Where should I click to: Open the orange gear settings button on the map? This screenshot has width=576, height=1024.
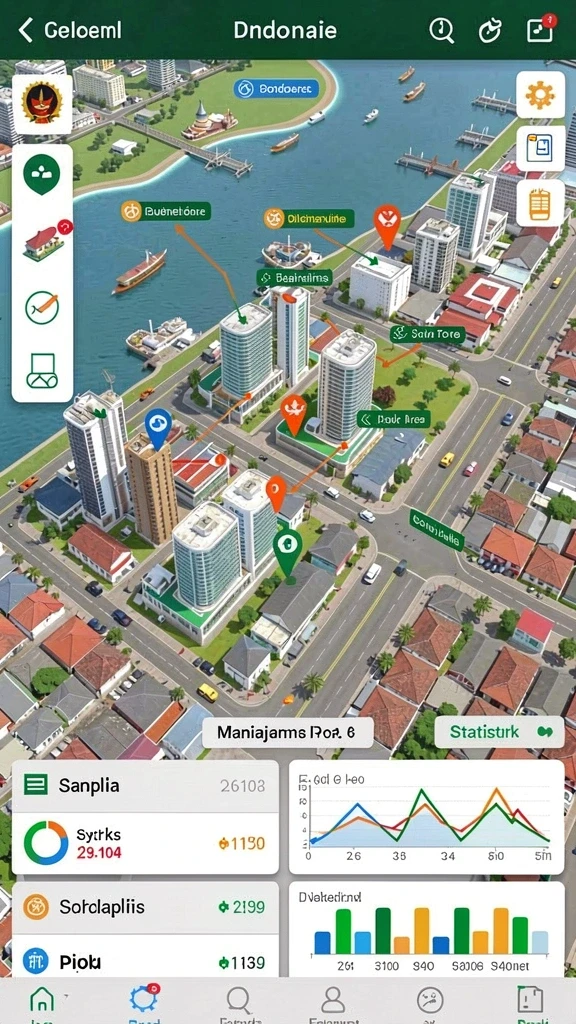pyautogui.click(x=540, y=95)
